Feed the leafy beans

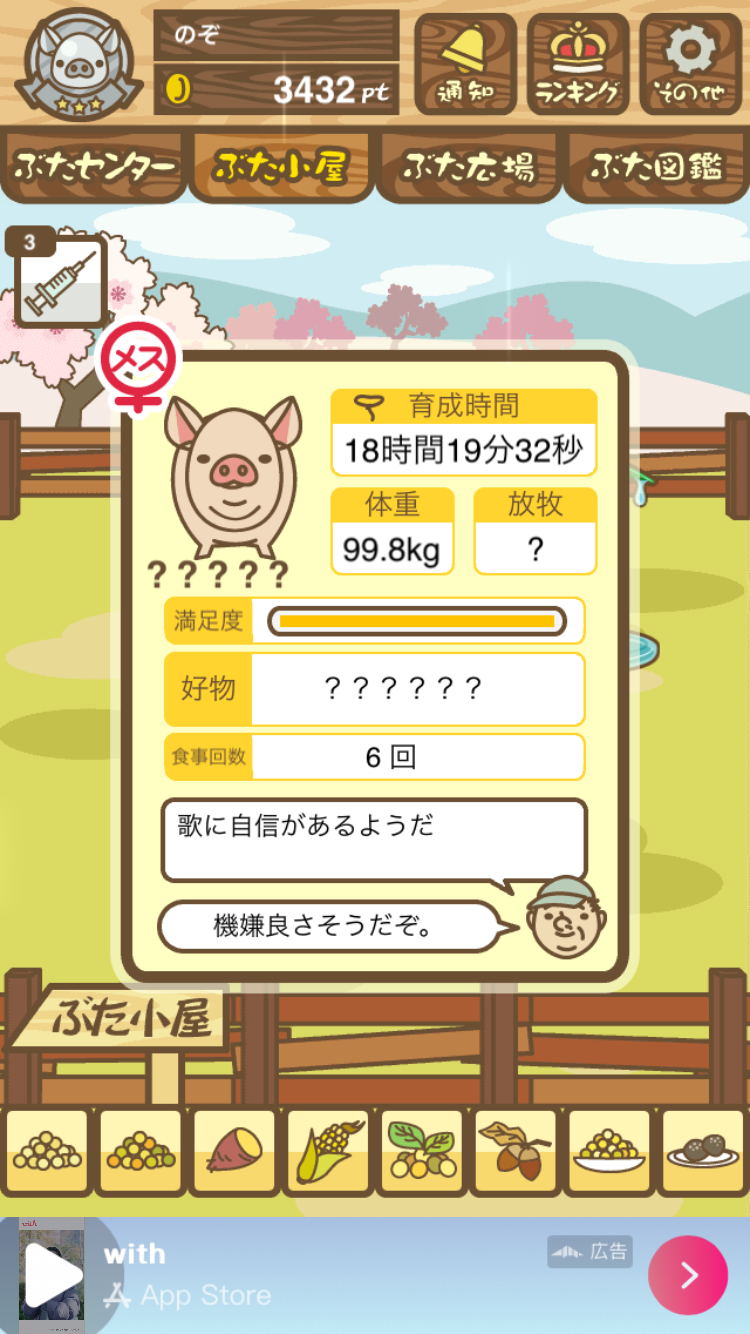pyautogui.click(x=421, y=1151)
